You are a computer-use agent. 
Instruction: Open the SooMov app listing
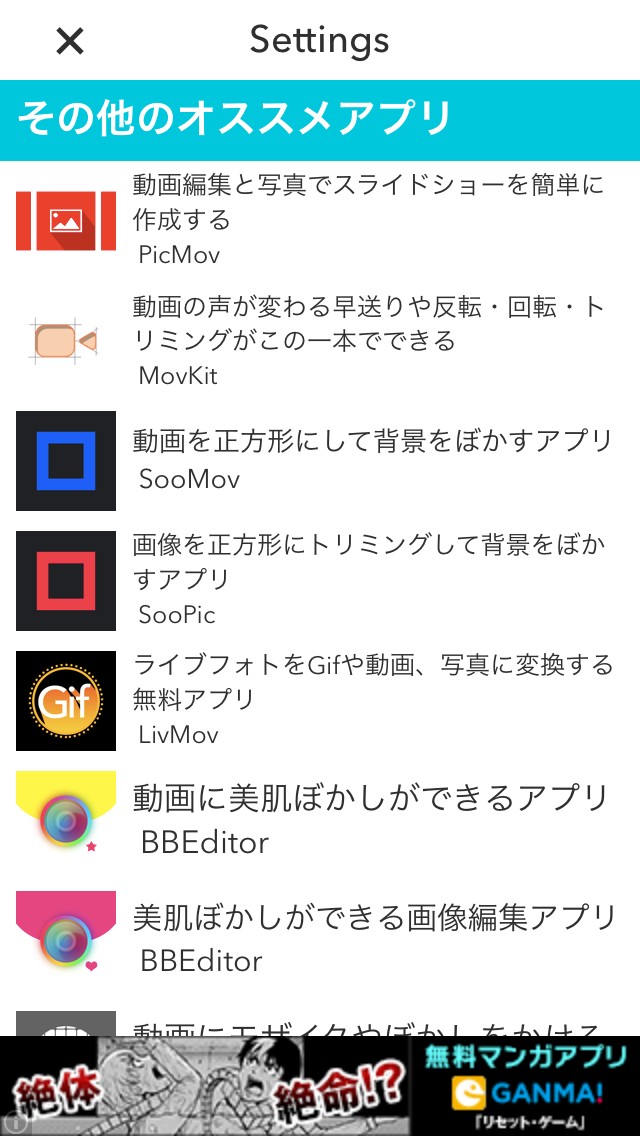(x=320, y=460)
